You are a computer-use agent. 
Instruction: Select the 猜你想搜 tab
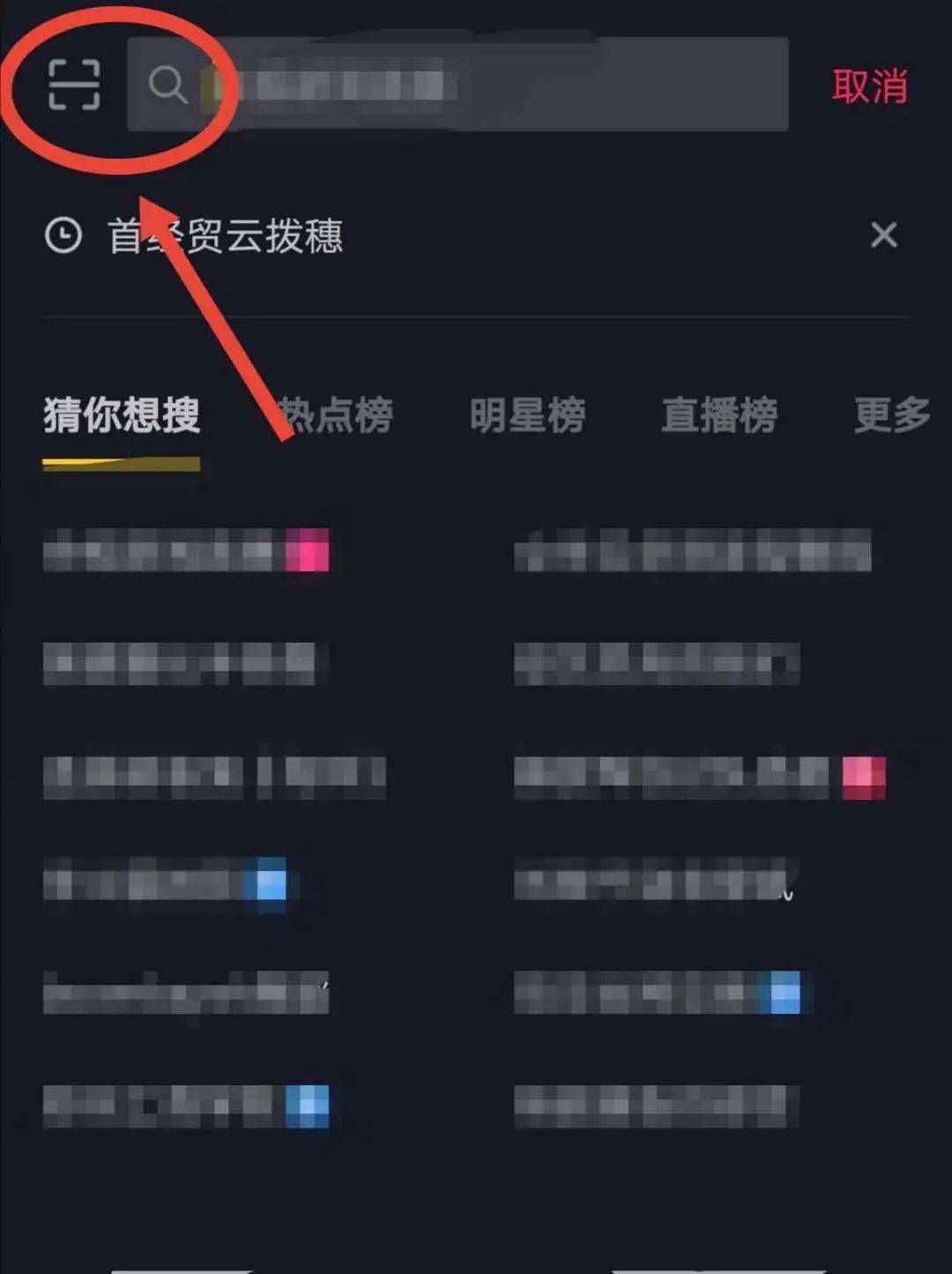pos(122,415)
